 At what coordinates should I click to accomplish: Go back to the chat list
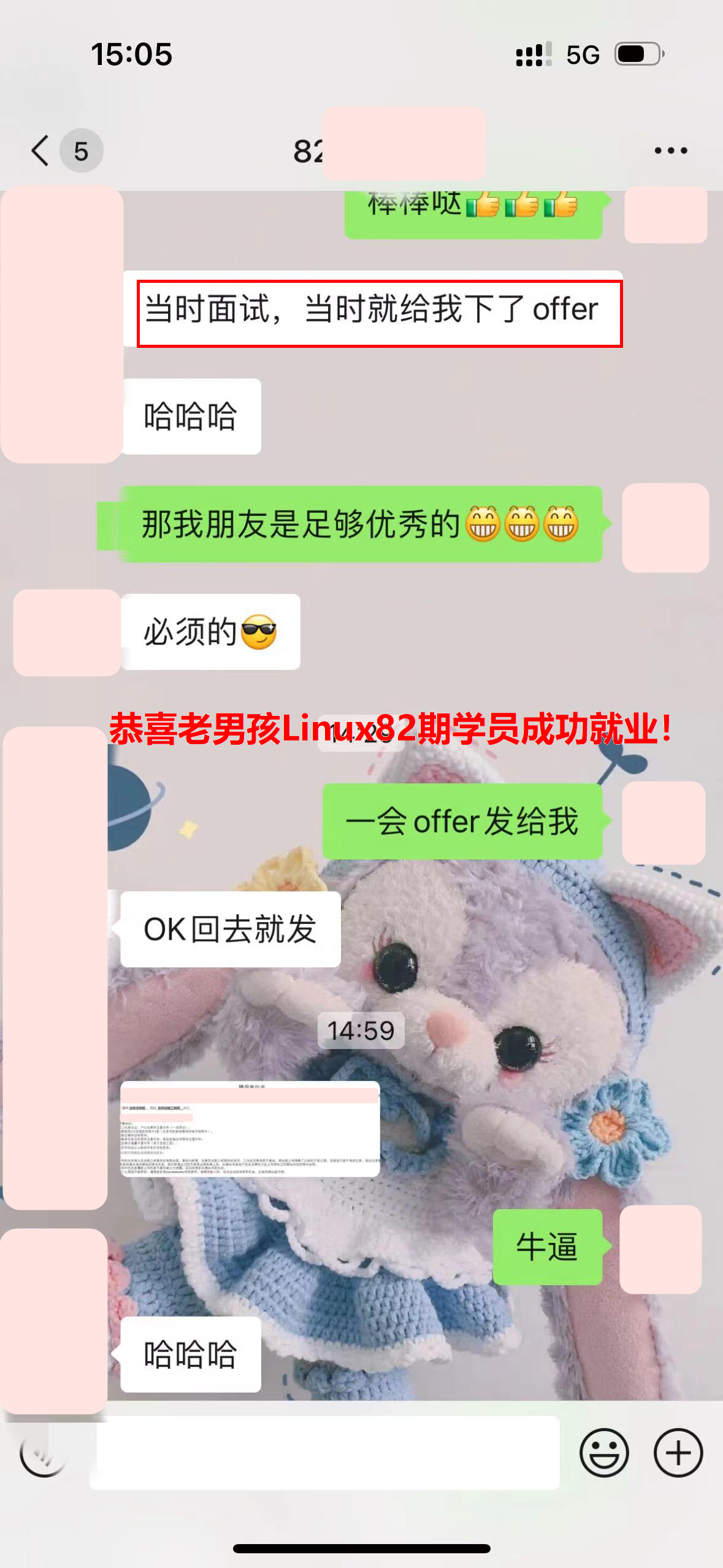coord(42,151)
